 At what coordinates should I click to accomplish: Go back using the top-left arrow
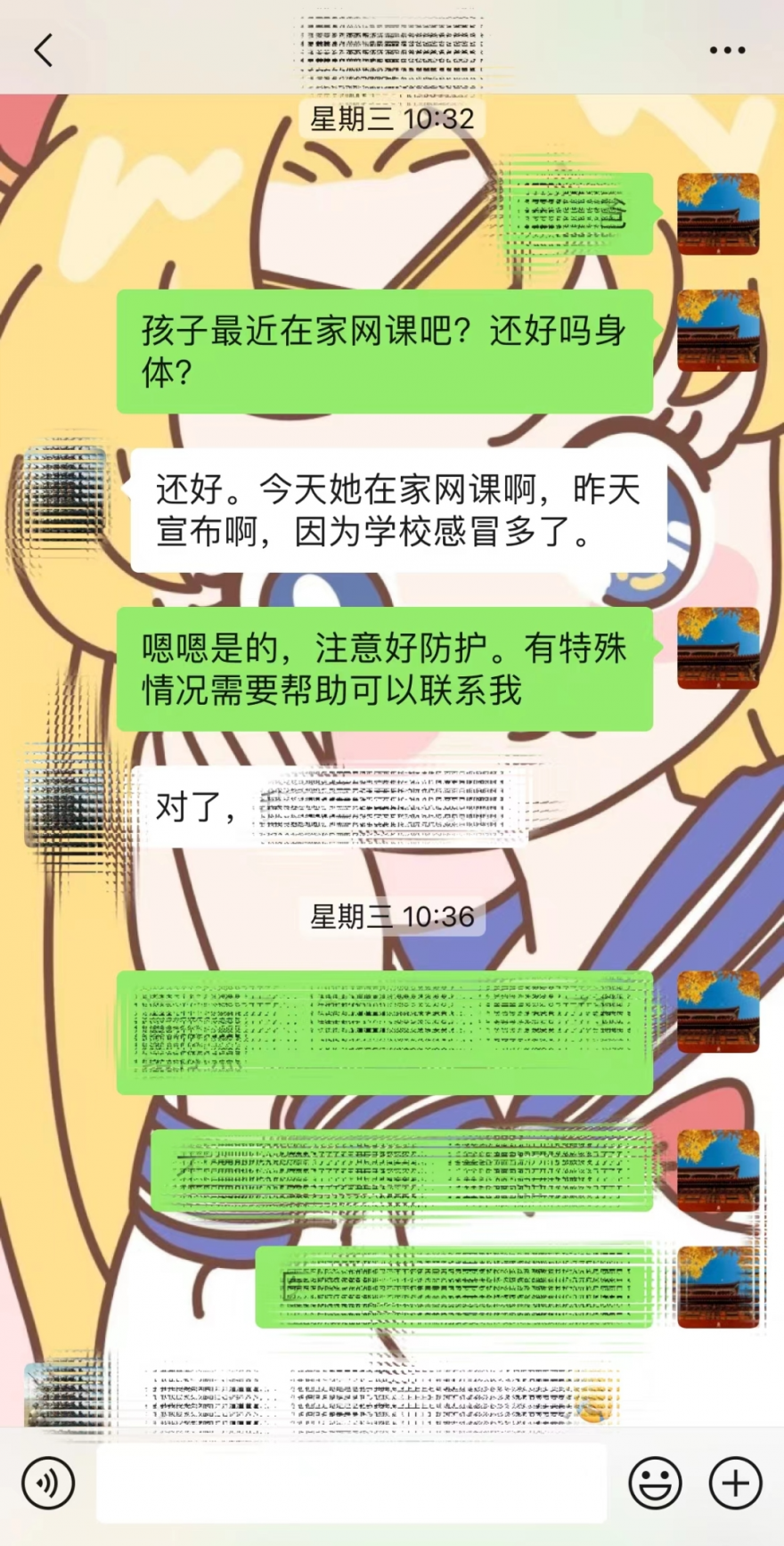click(x=43, y=50)
